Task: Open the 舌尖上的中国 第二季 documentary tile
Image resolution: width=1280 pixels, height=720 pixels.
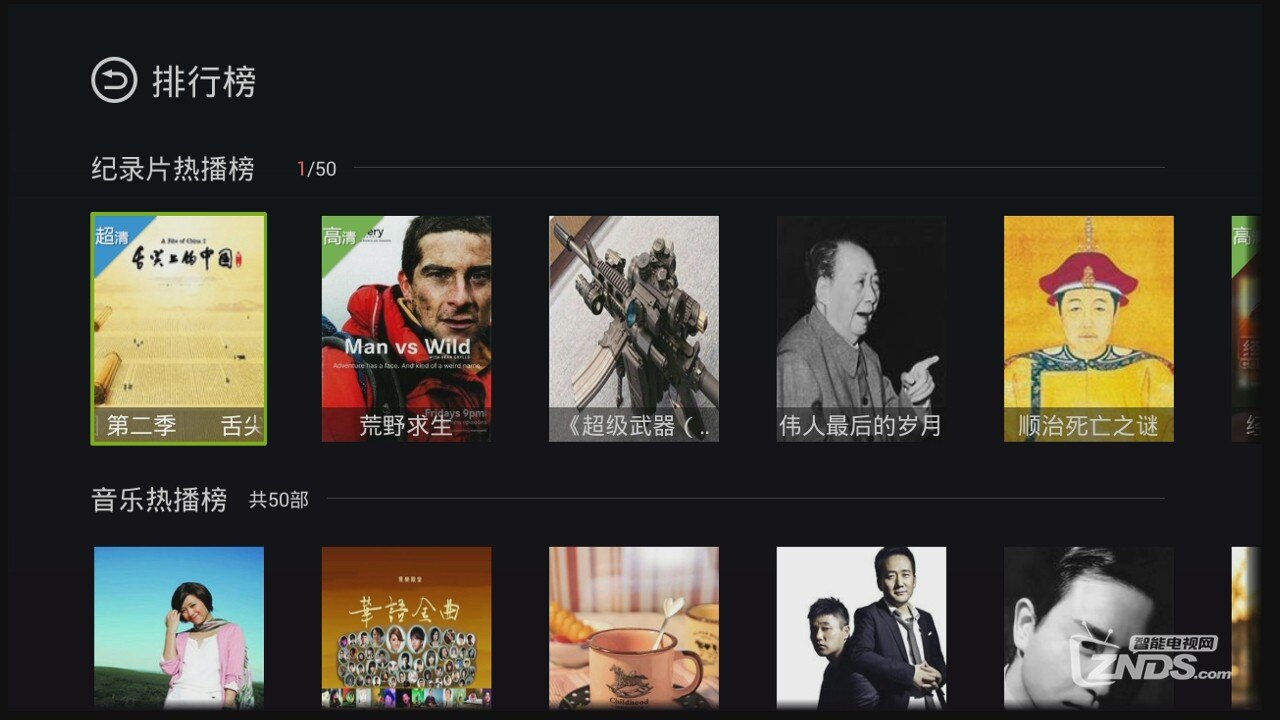Action: point(179,328)
